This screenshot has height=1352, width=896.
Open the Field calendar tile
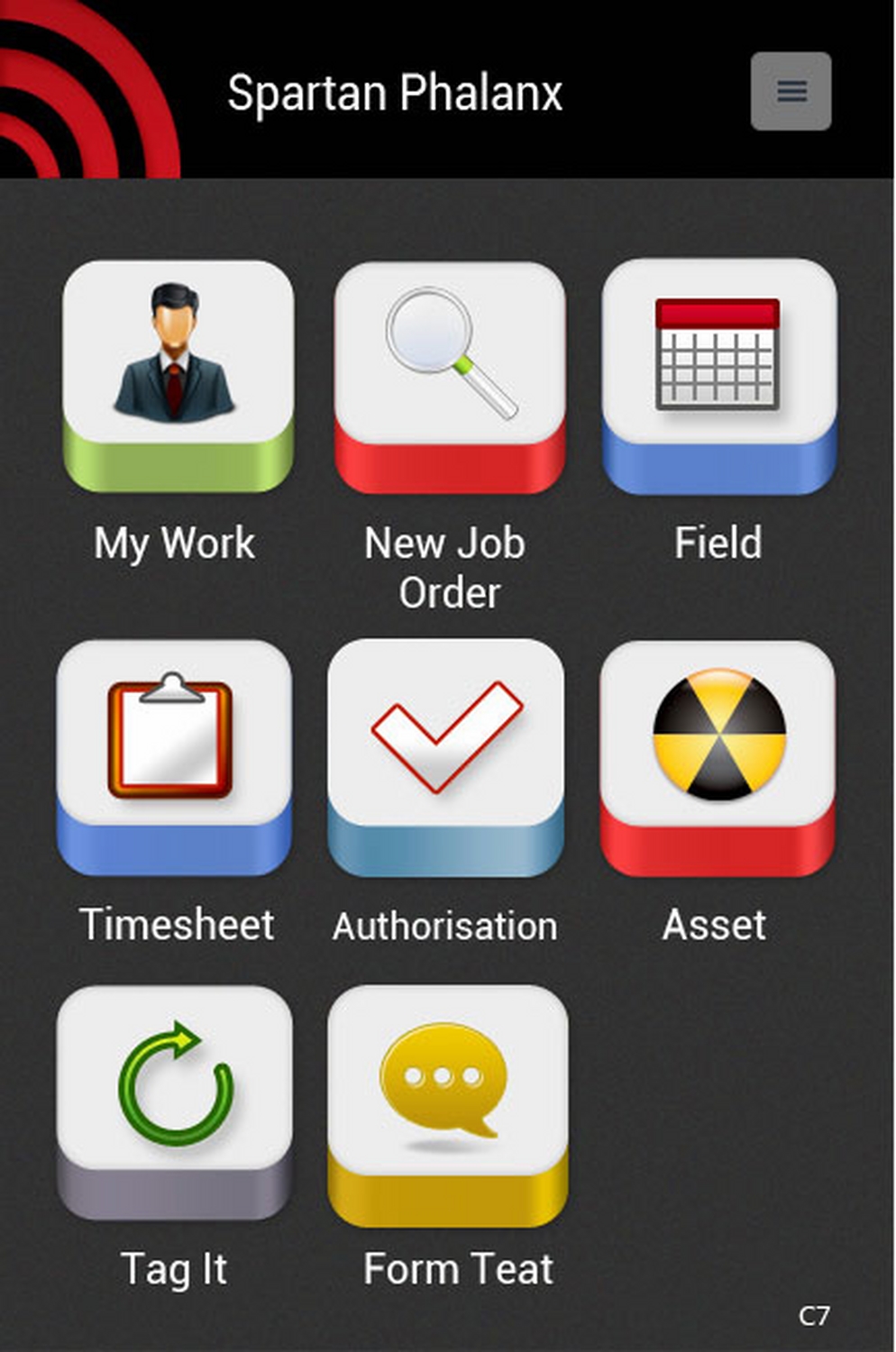click(x=718, y=375)
